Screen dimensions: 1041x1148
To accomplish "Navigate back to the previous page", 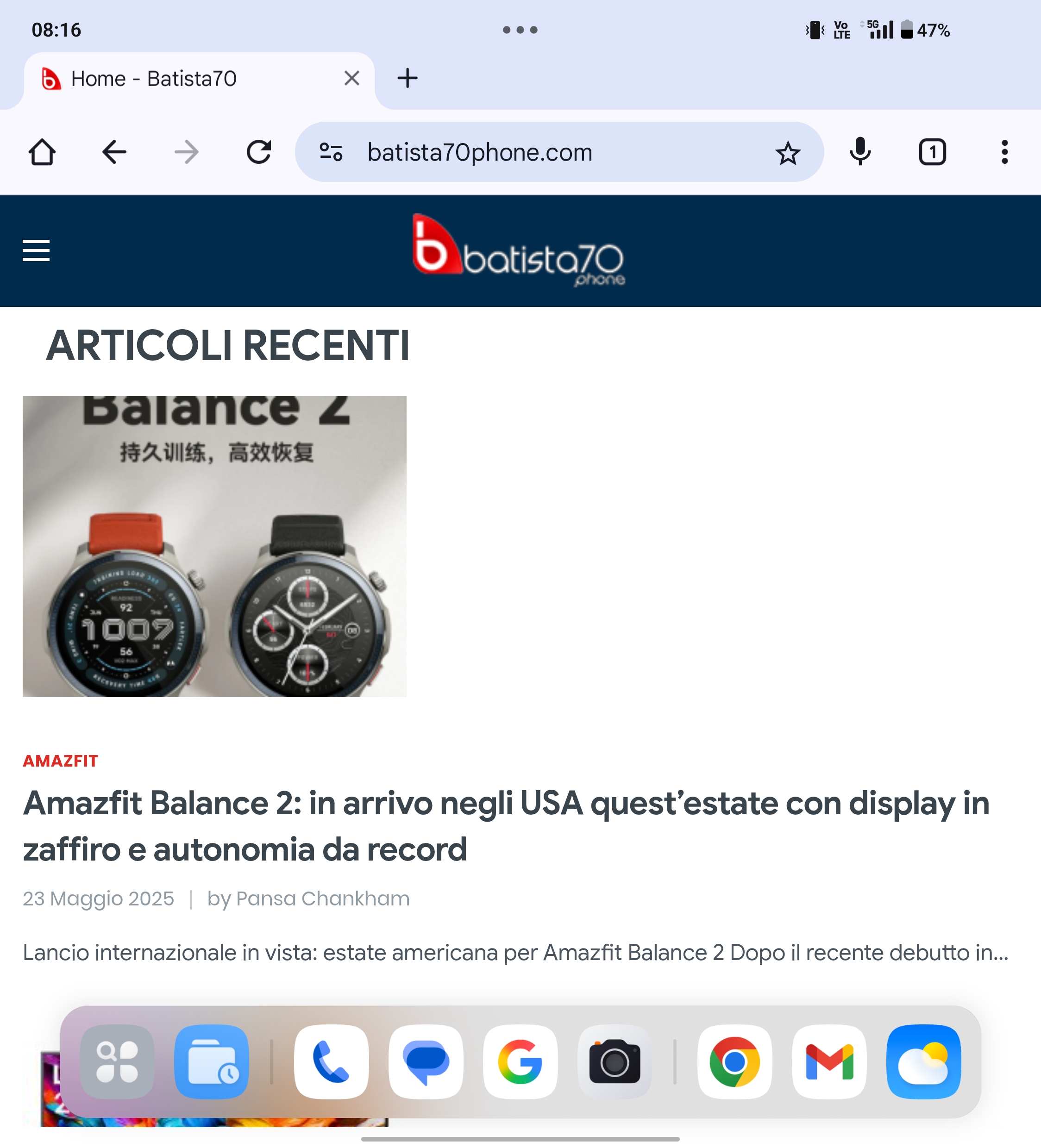I will pyautogui.click(x=114, y=152).
